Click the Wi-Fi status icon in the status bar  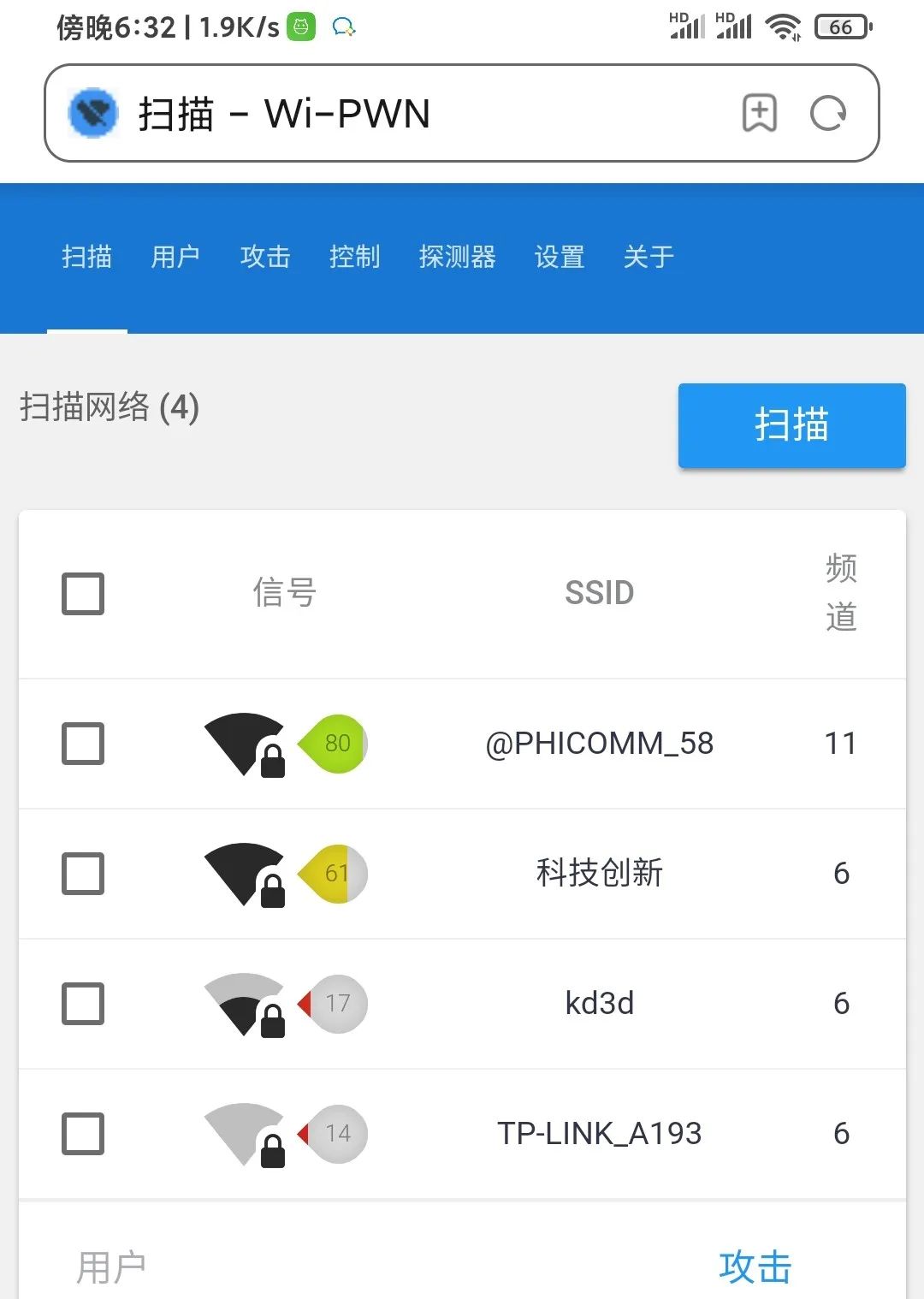point(784,27)
